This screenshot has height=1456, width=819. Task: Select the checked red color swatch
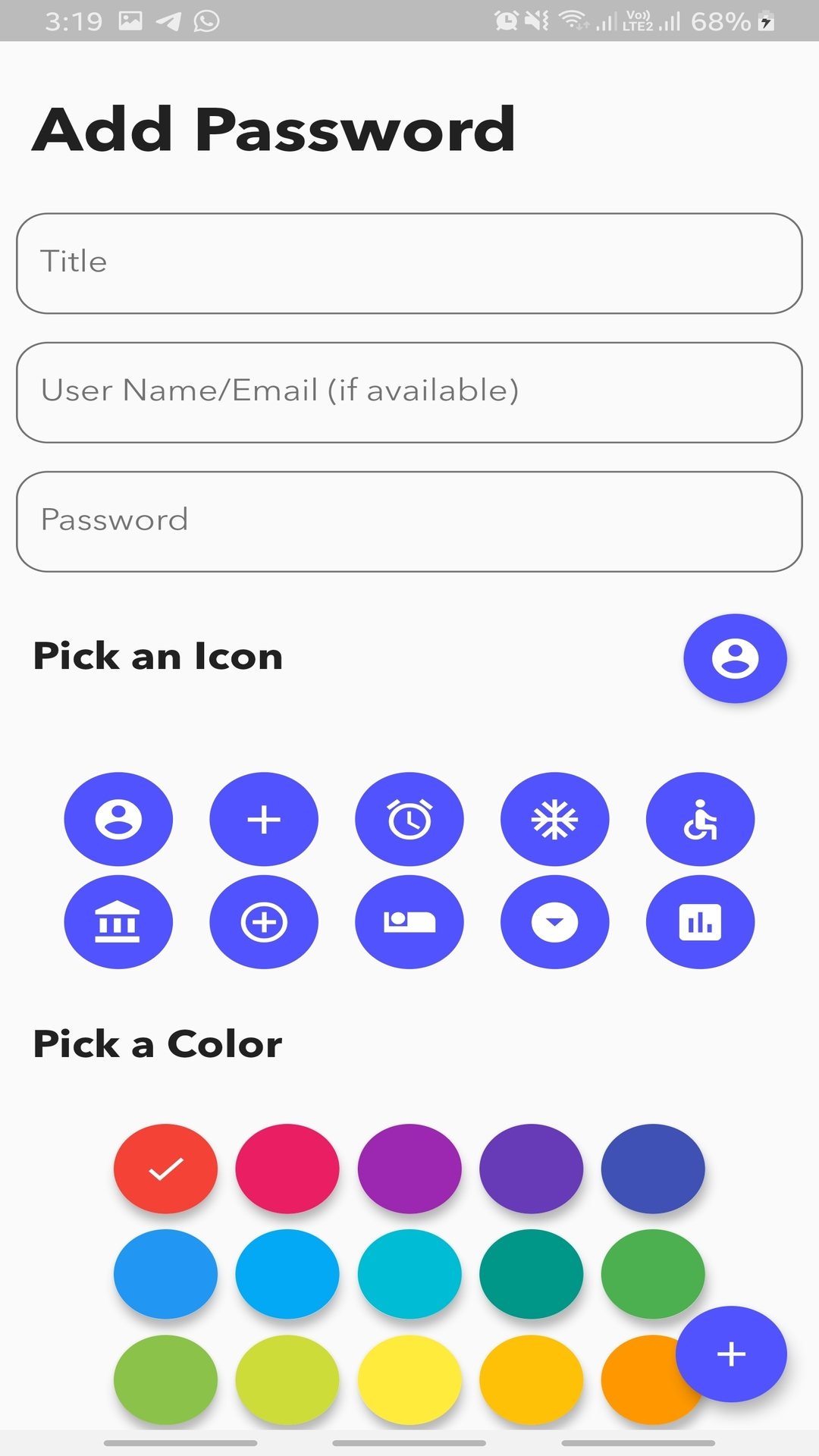tap(165, 1169)
